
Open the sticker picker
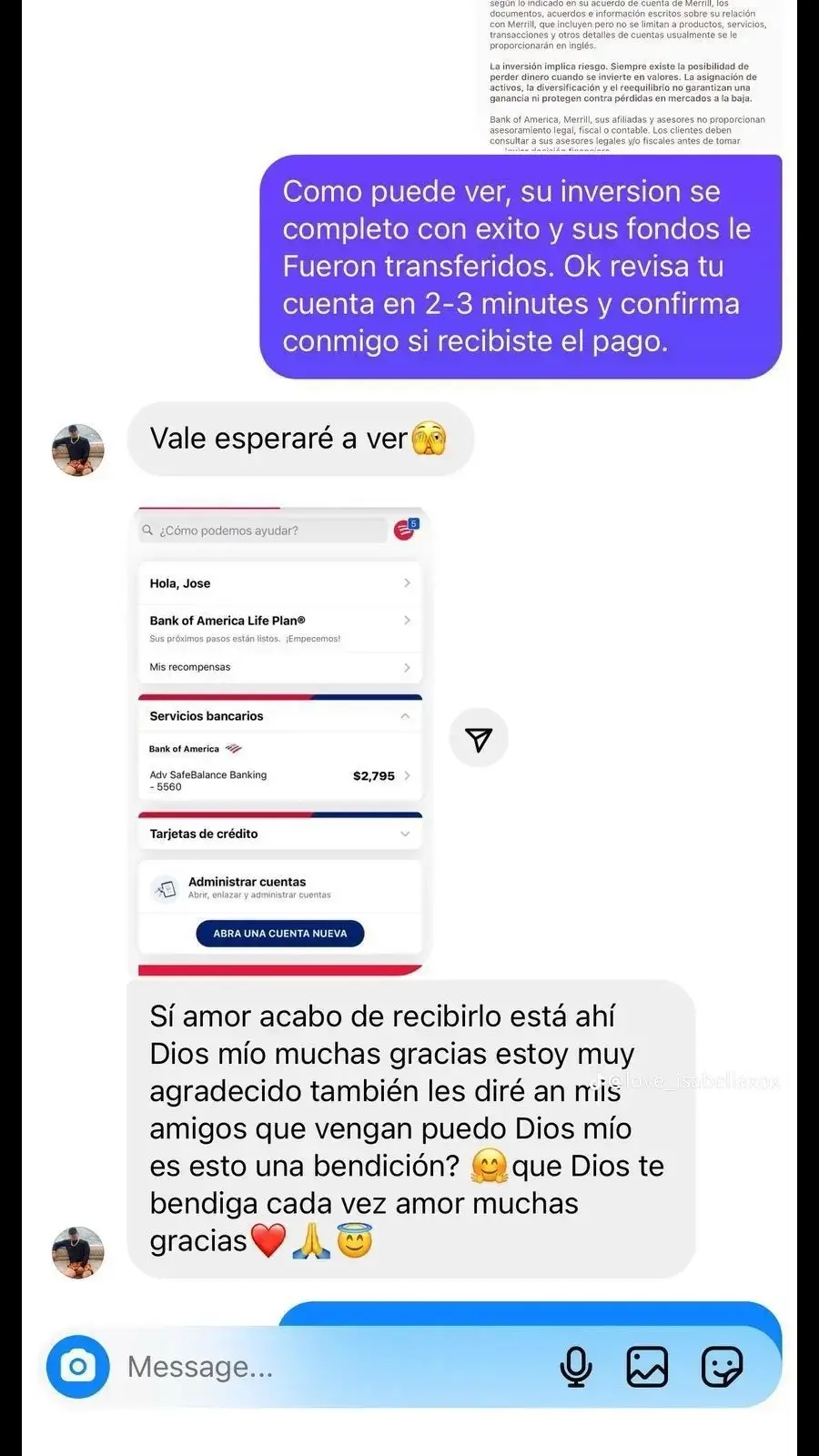coord(722,1366)
